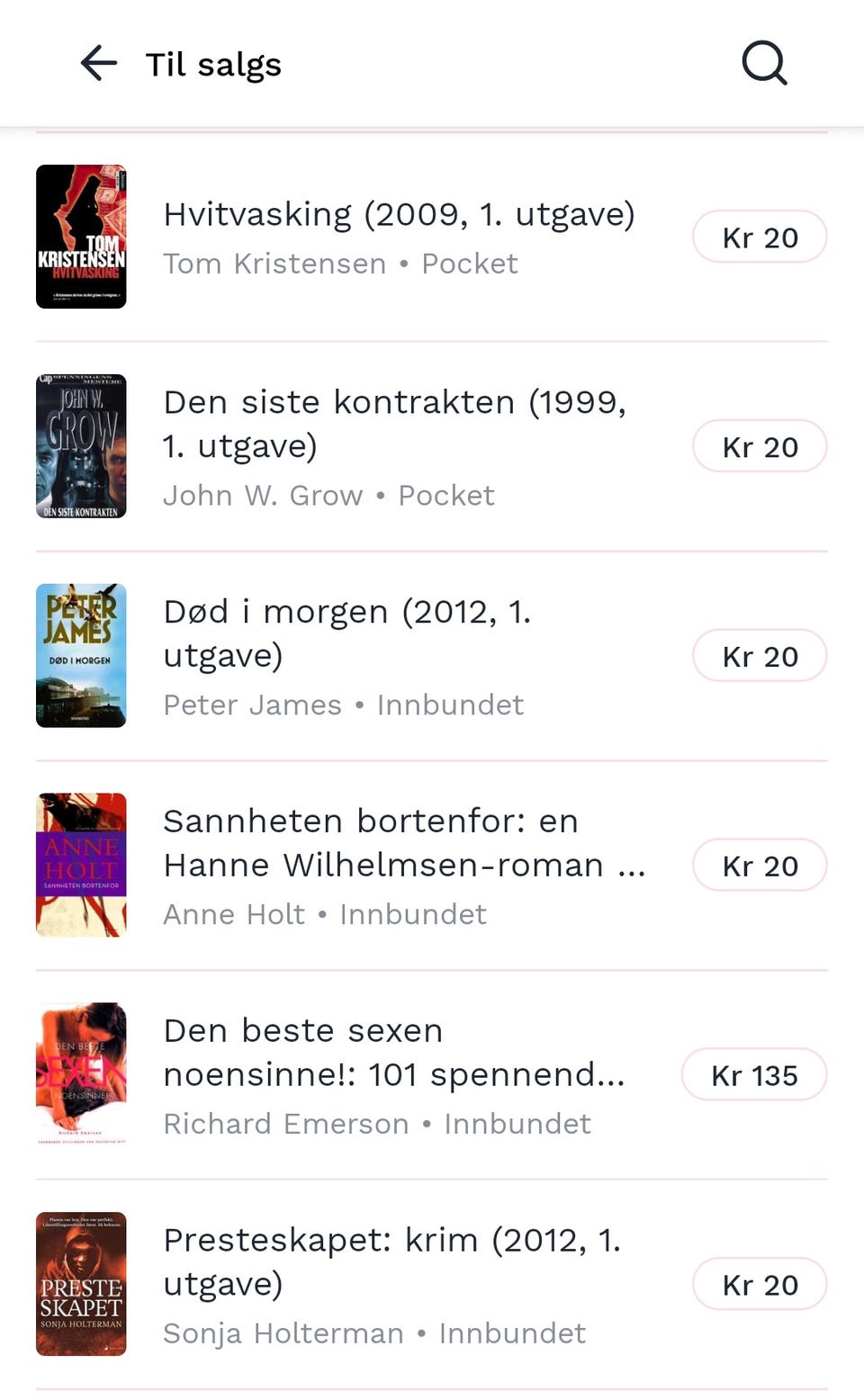Tap the Til salgs header title

pyautogui.click(x=212, y=63)
